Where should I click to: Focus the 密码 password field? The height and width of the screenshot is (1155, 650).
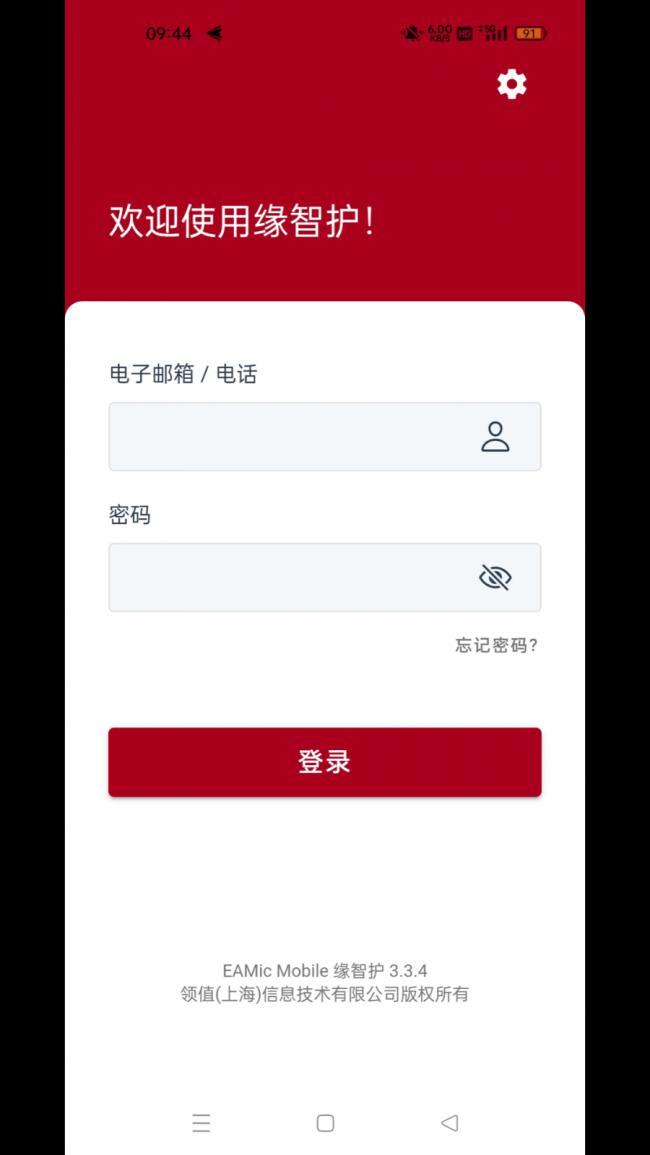(x=290, y=578)
